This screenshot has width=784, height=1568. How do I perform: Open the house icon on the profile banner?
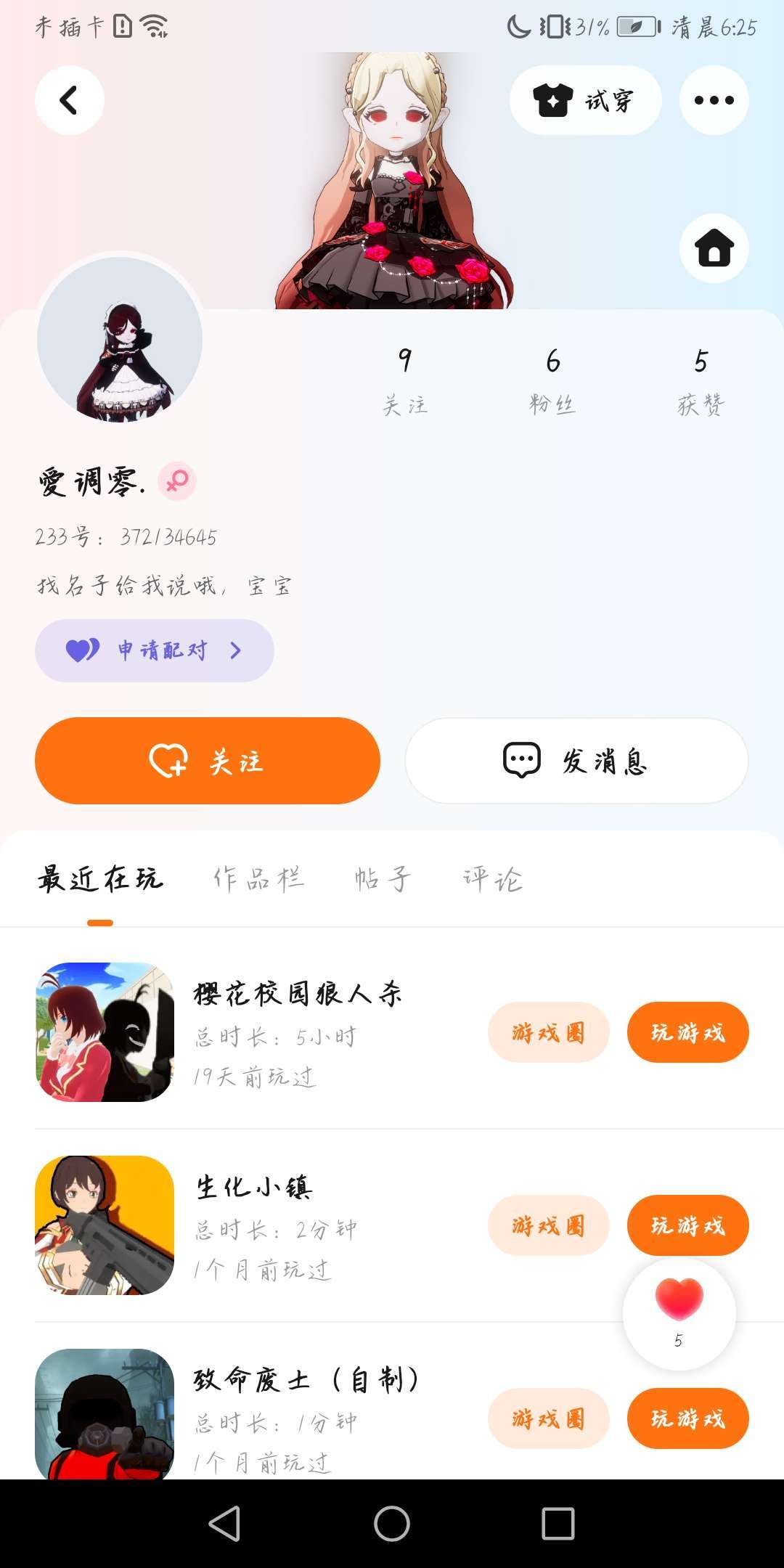[714, 248]
